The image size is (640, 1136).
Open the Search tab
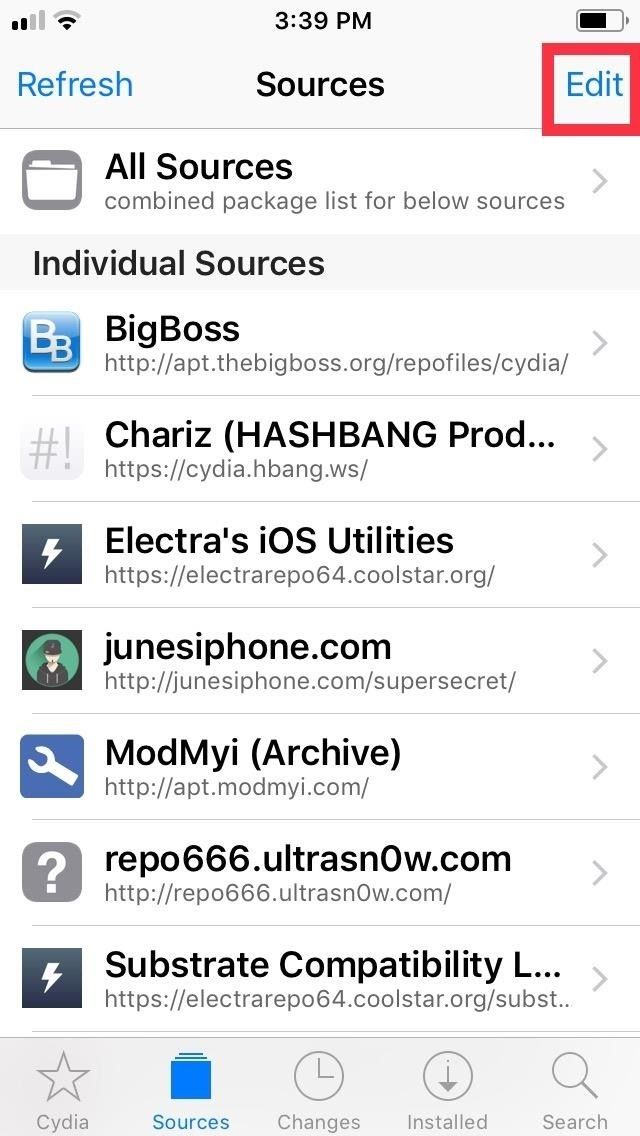[575, 1091]
